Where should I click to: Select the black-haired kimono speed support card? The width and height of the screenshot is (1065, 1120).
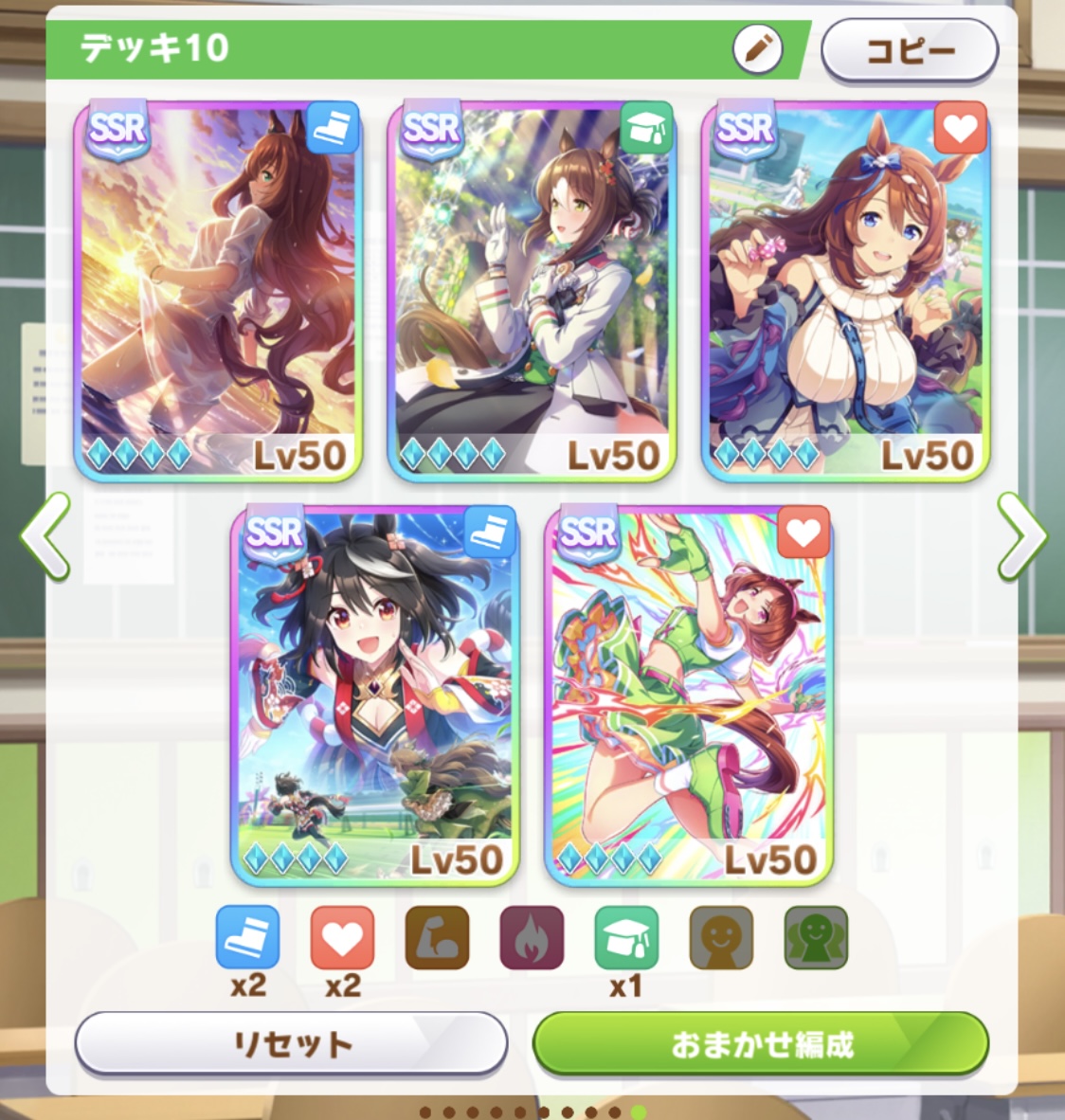click(375, 694)
